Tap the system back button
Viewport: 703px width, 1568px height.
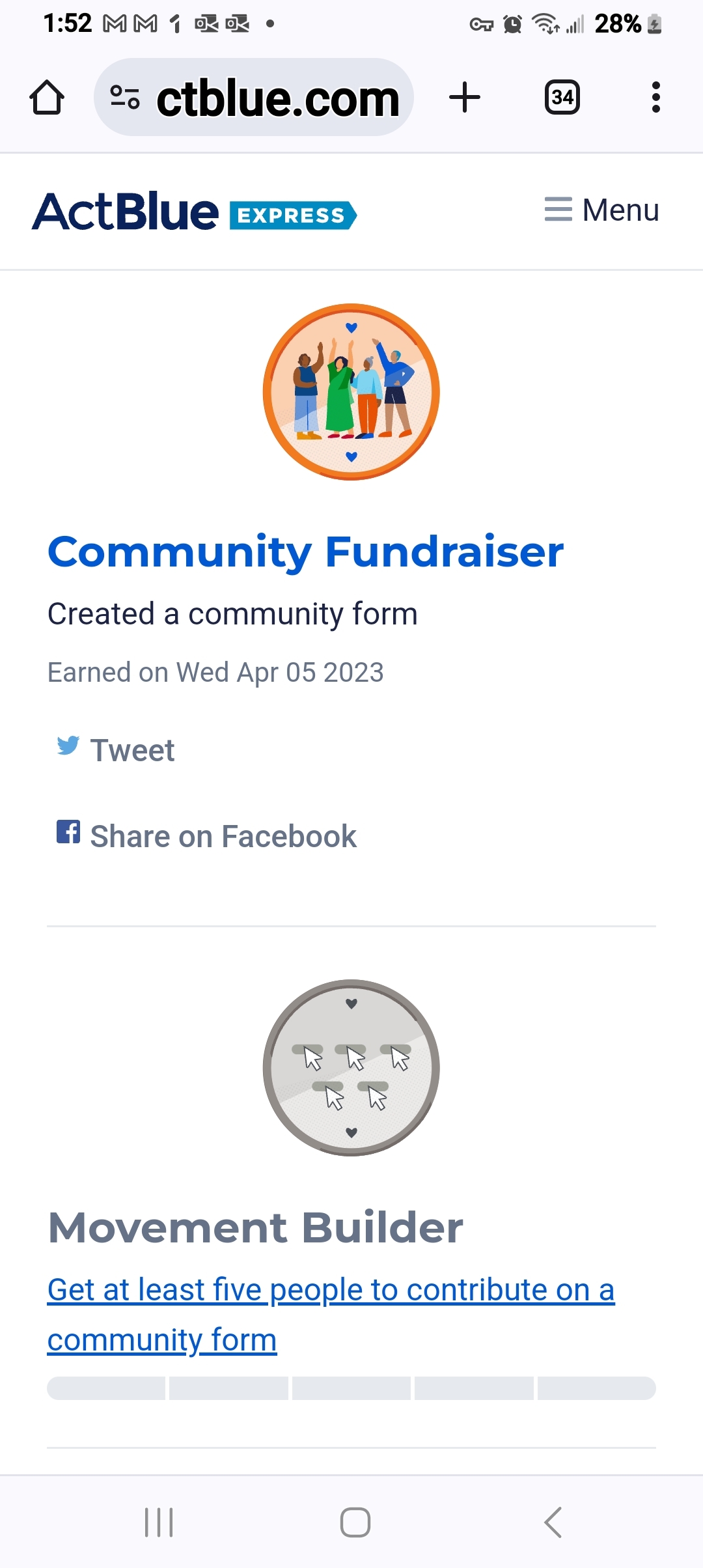(x=553, y=1522)
